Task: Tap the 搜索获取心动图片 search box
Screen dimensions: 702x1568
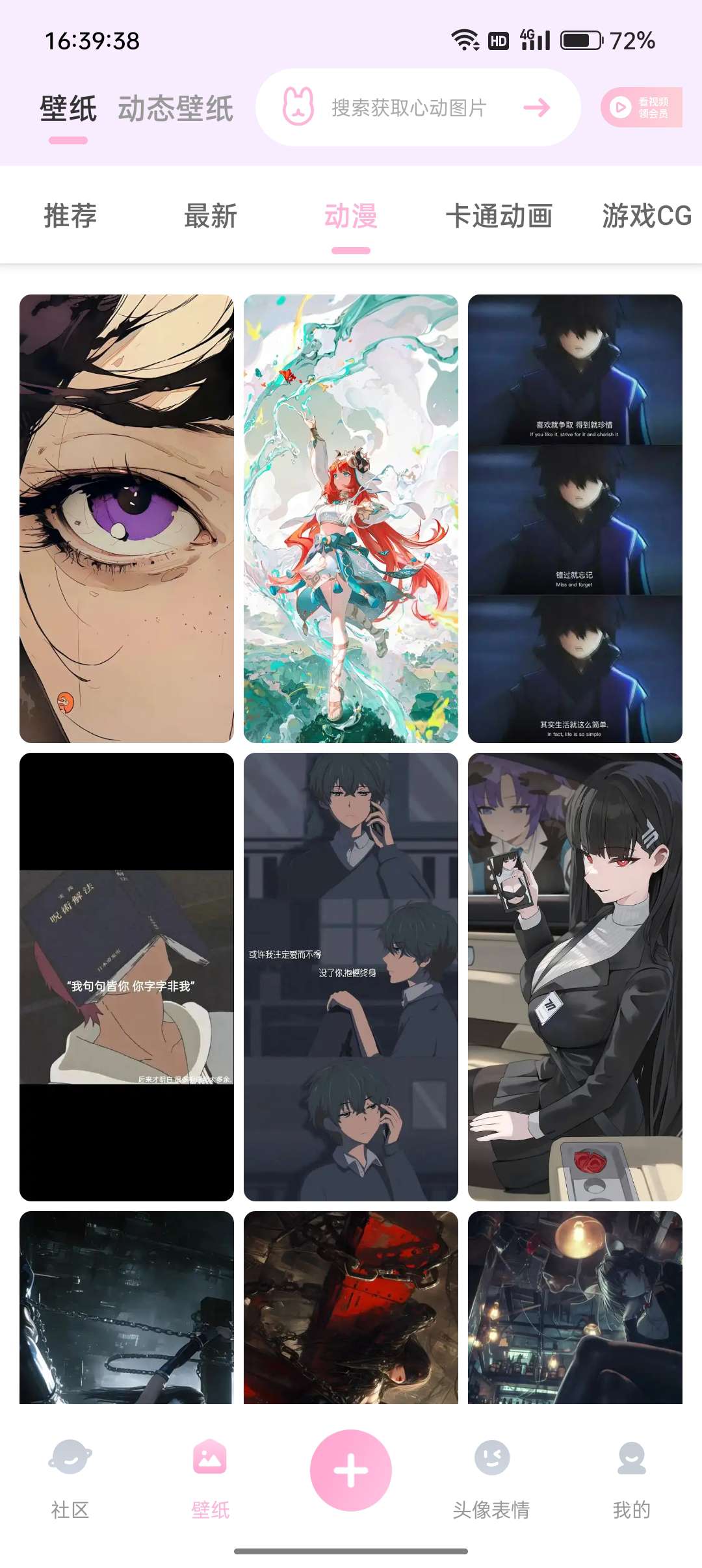Action: click(x=408, y=108)
